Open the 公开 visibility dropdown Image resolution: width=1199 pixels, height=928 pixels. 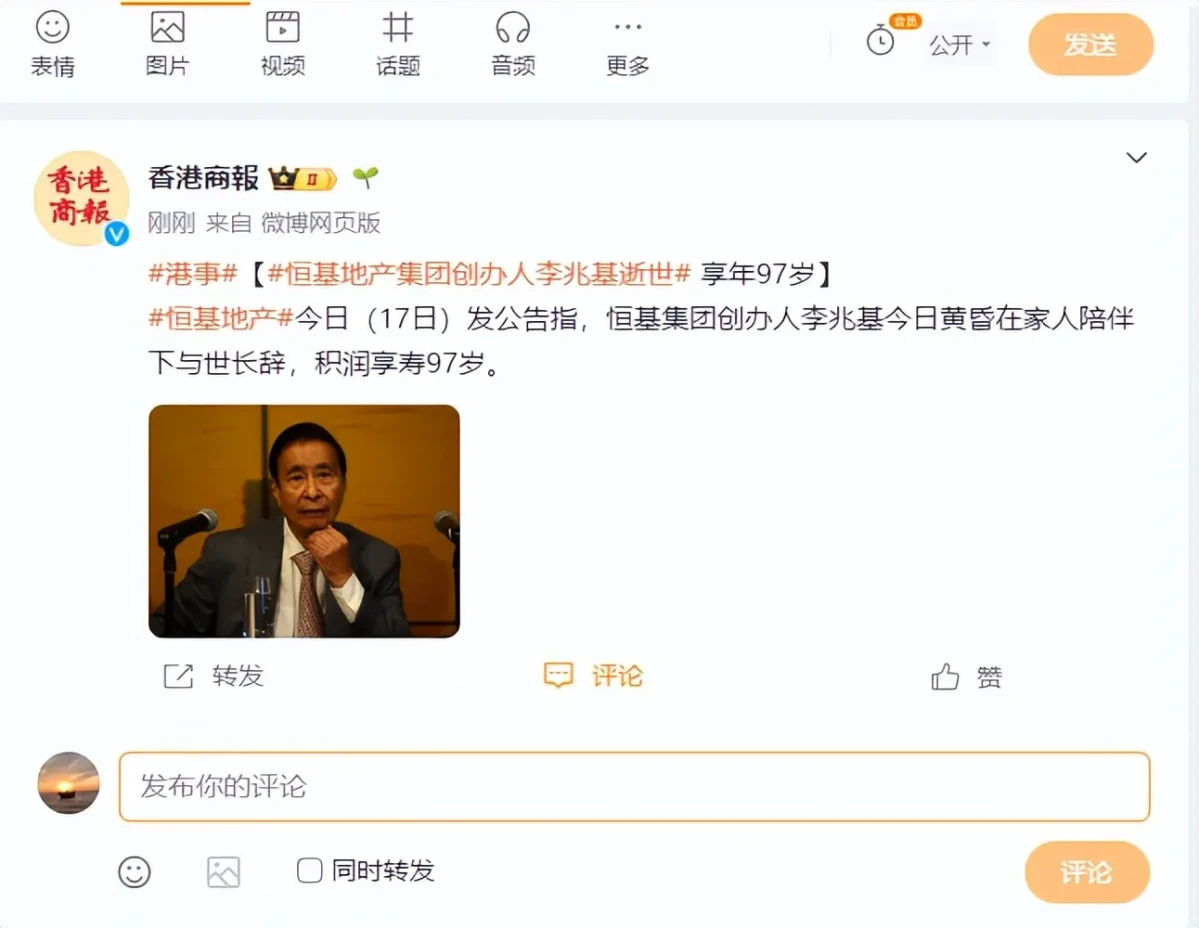[960, 45]
